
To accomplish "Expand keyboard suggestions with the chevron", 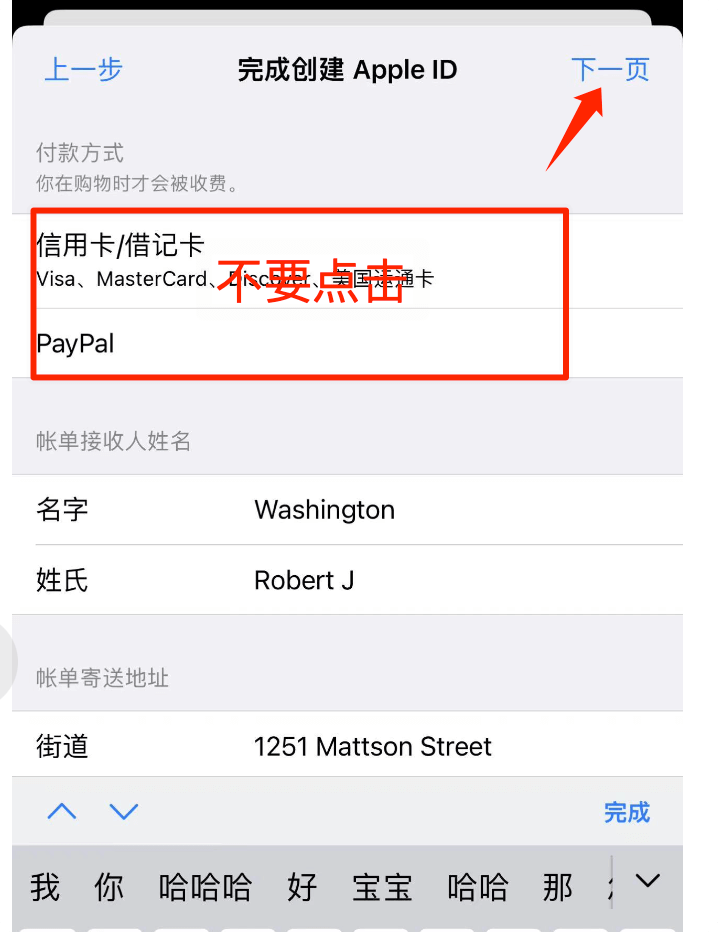I will click(648, 881).
